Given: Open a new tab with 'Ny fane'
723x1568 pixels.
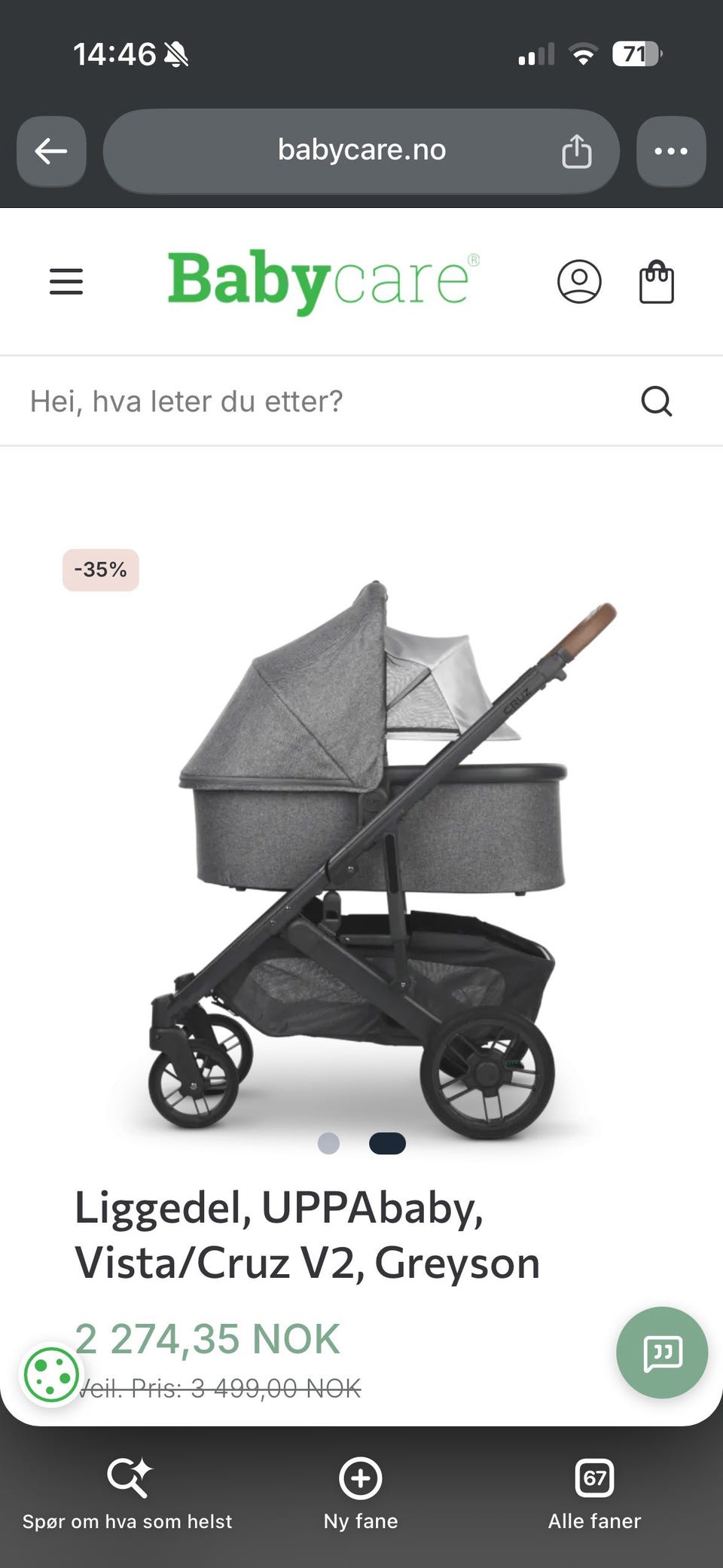Looking at the screenshot, I should click(x=361, y=1494).
